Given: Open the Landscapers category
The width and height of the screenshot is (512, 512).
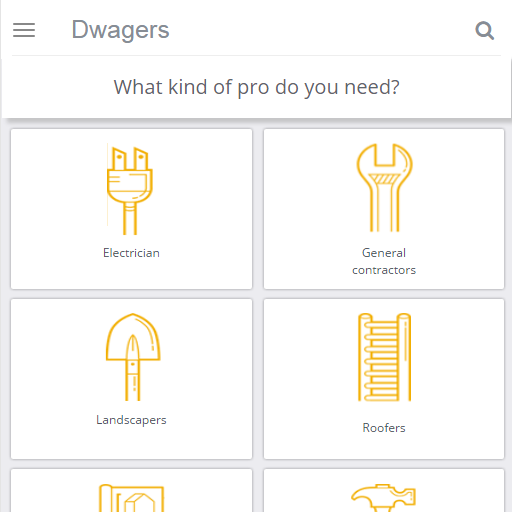Looking at the screenshot, I should coord(131,379).
